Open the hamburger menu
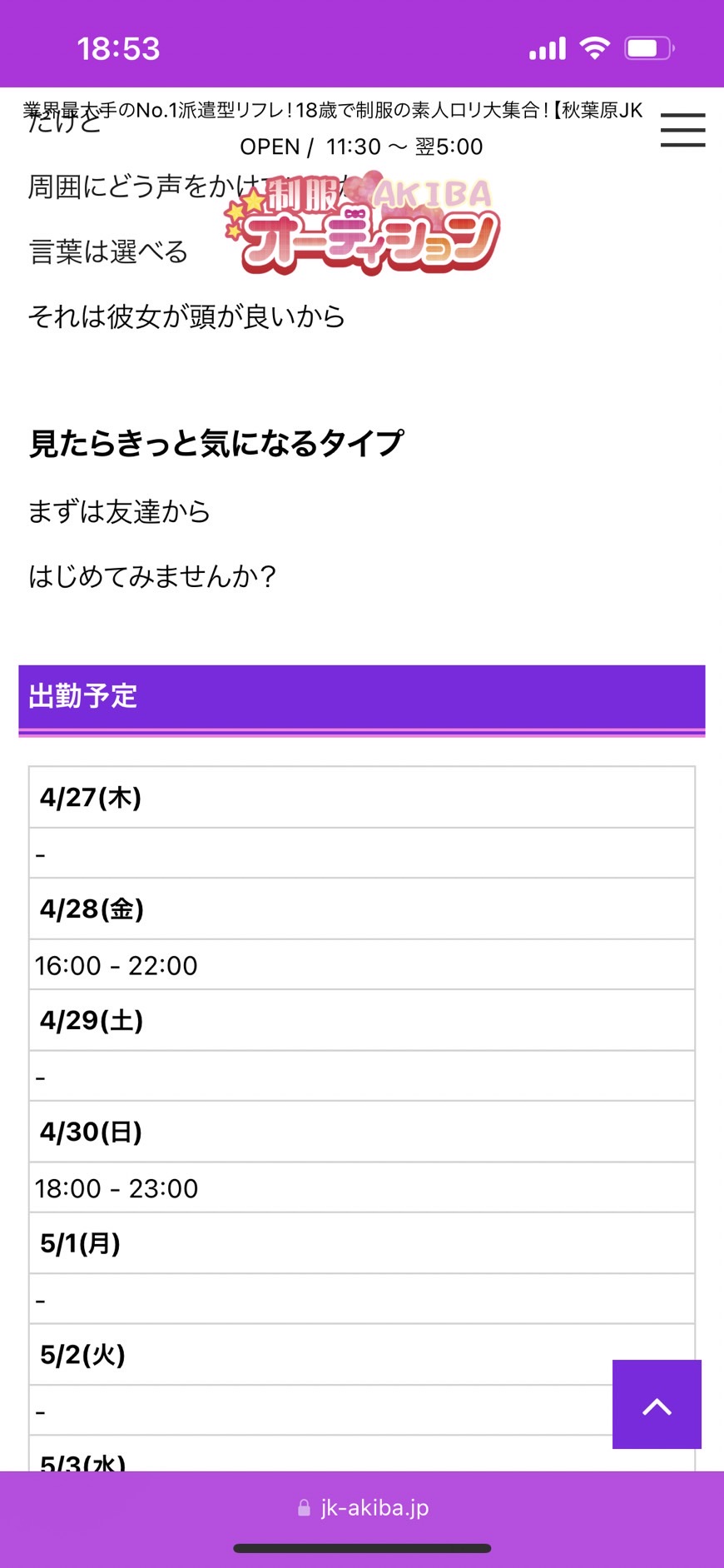The height and width of the screenshot is (1568, 724). 682,131
